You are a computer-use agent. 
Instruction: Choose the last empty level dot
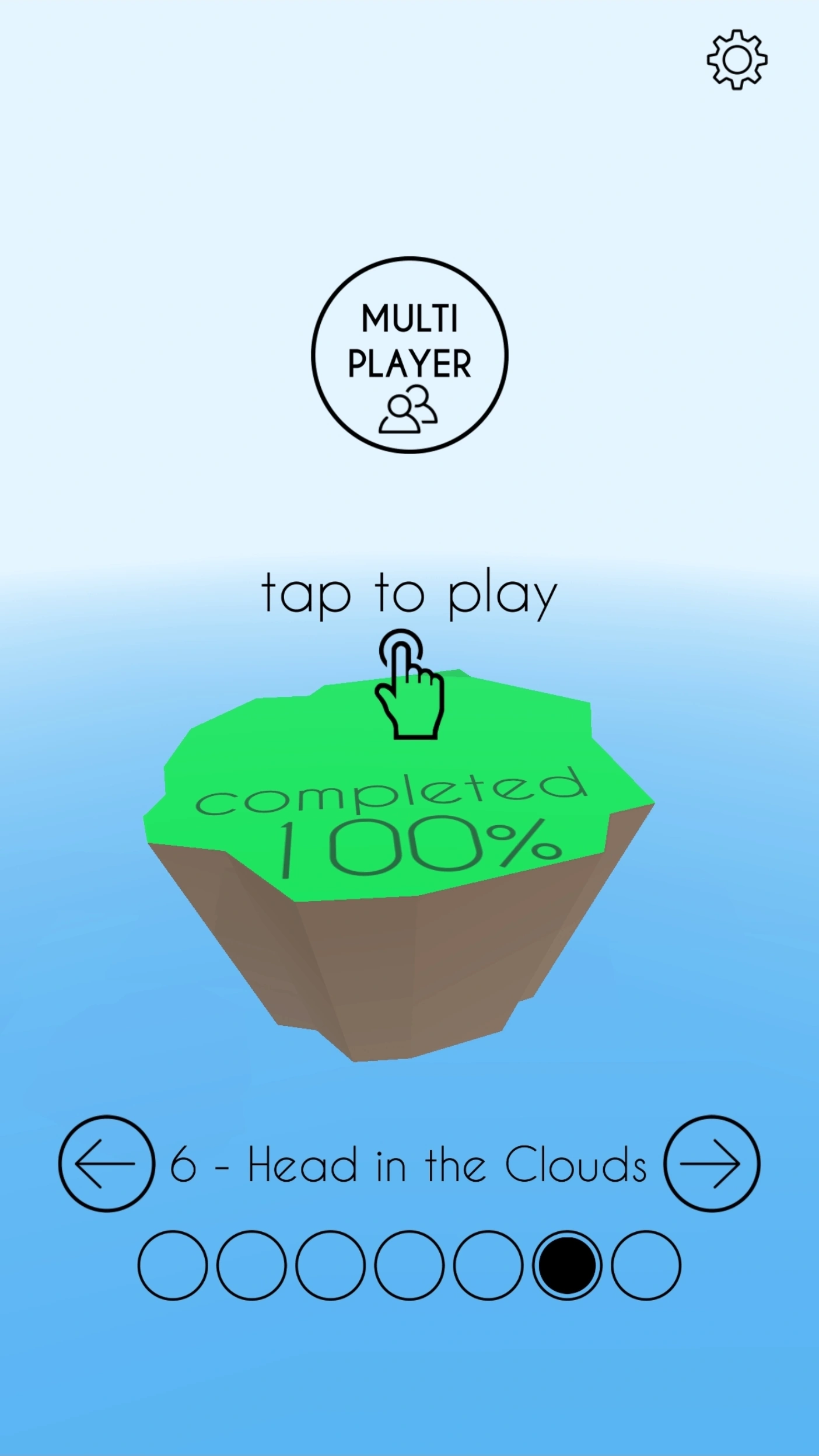[646, 1266]
